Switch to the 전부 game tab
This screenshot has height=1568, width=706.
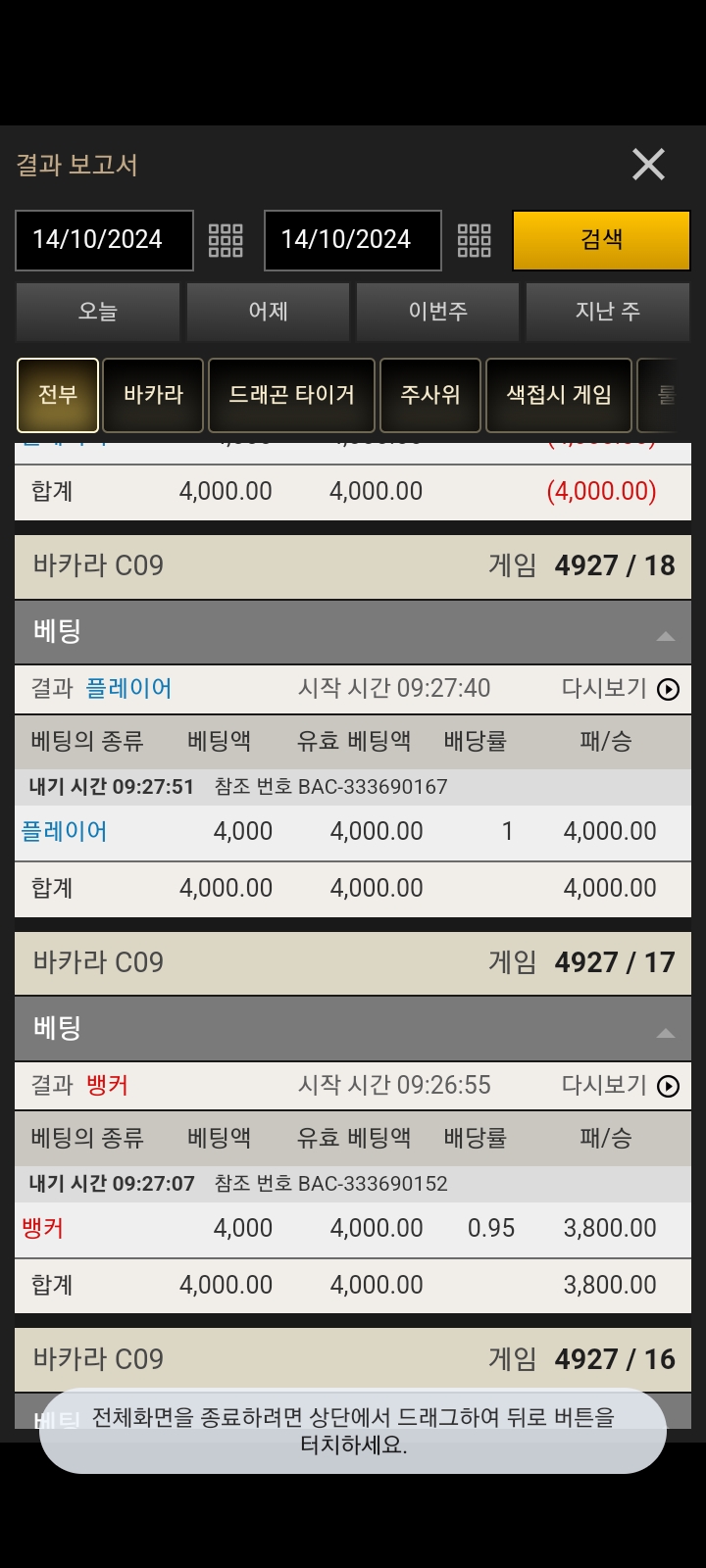(x=58, y=395)
